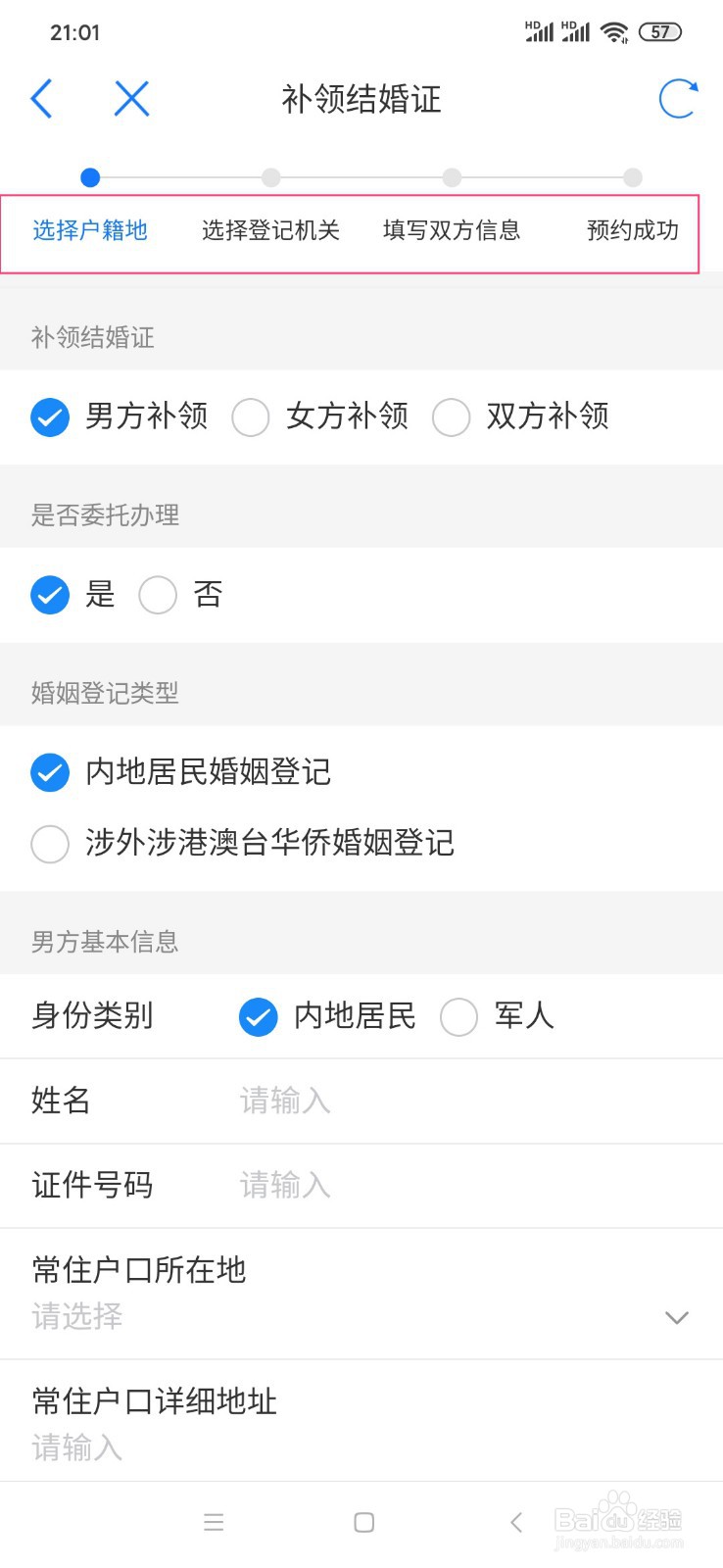Tap 请选择 to pick residence location
Viewport: 723px width, 1568px height.
(x=75, y=1317)
